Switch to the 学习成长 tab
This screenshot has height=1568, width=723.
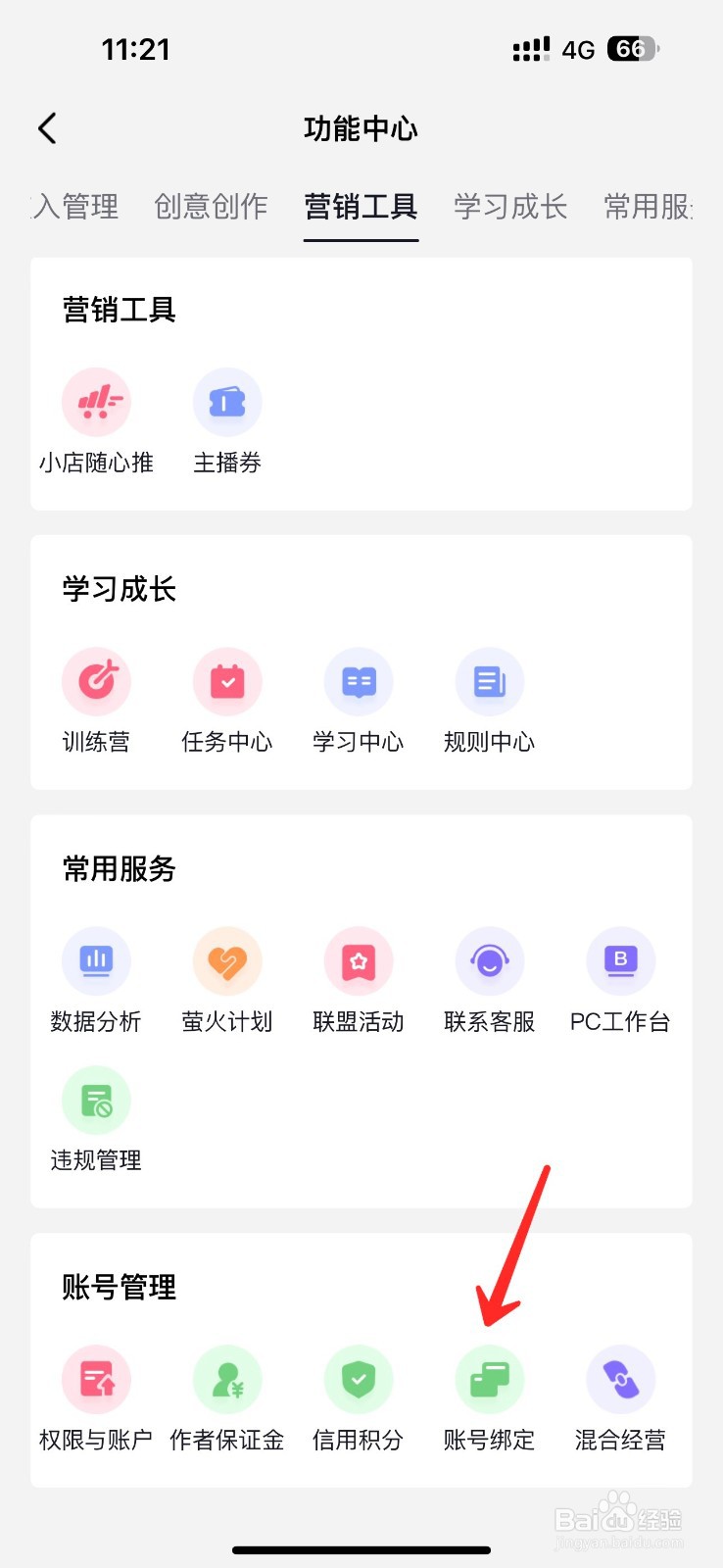pos(510,207)
